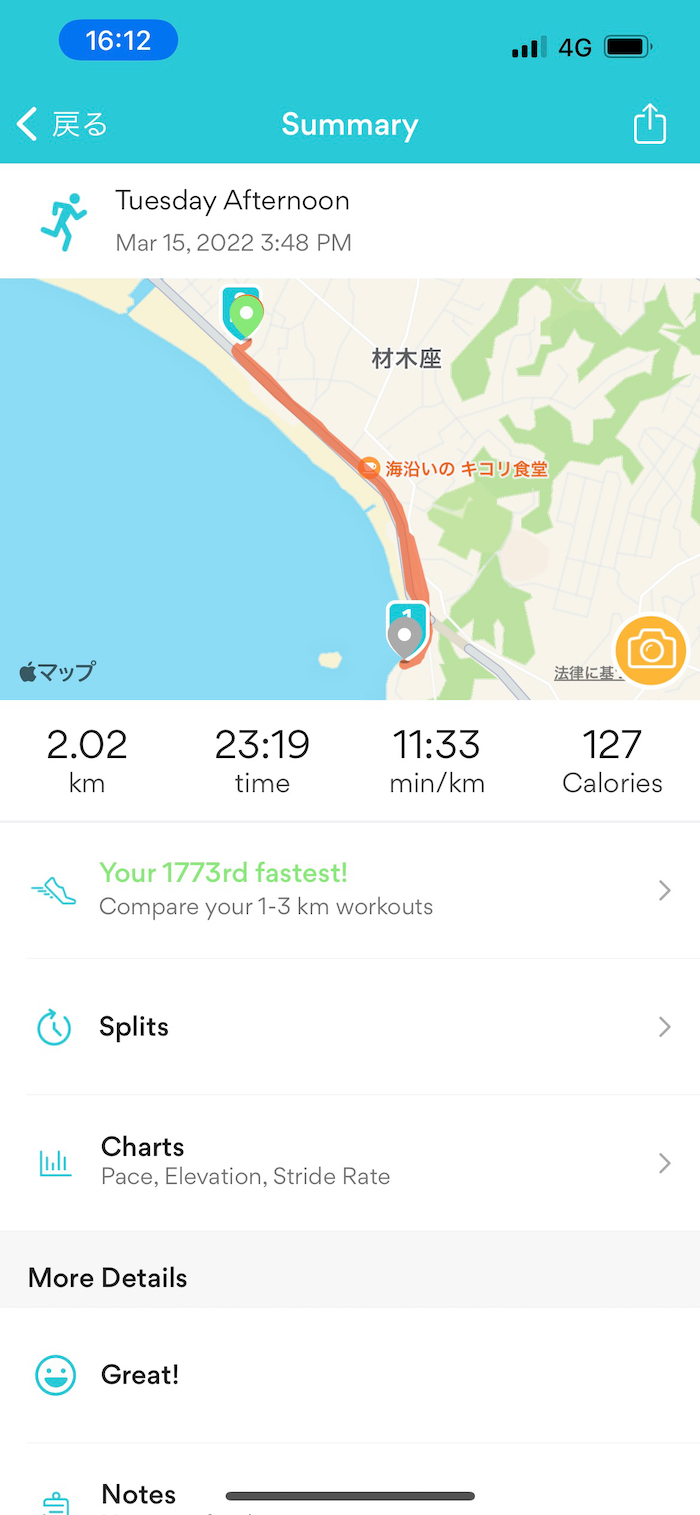Open the Notes row

(139, 1494)
